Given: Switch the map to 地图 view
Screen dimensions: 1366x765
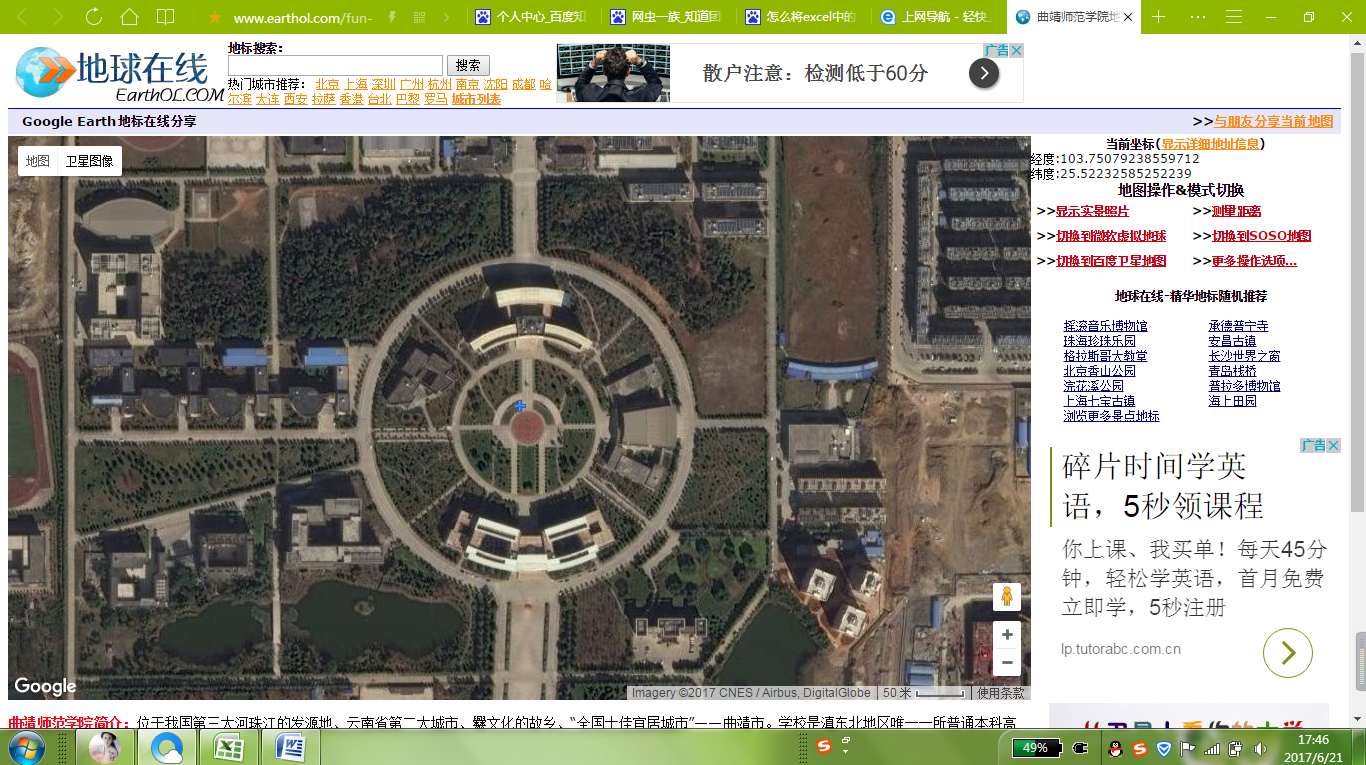Looking at the screenshot, I should 38,161.
